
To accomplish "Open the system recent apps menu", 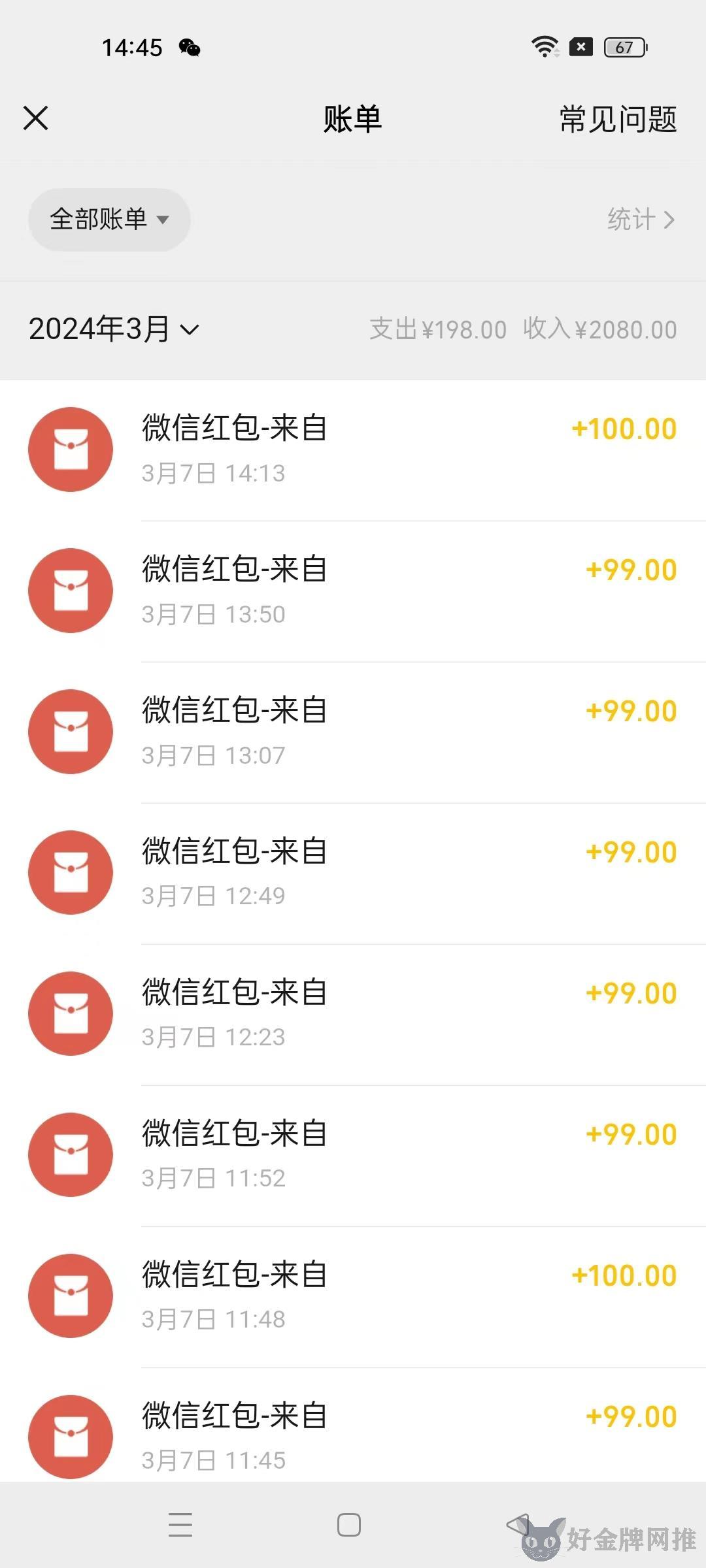I will [x=180, y=1525].
